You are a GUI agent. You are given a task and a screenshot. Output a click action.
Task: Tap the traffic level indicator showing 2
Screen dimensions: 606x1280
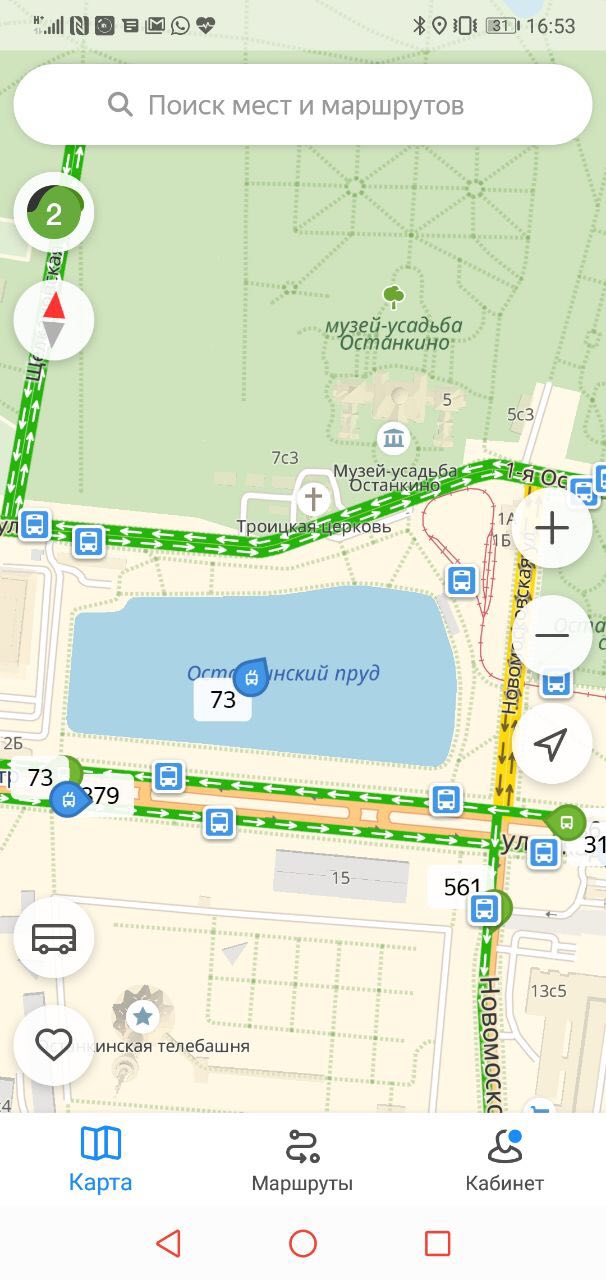pyautogui.click(x=54, y=213)
